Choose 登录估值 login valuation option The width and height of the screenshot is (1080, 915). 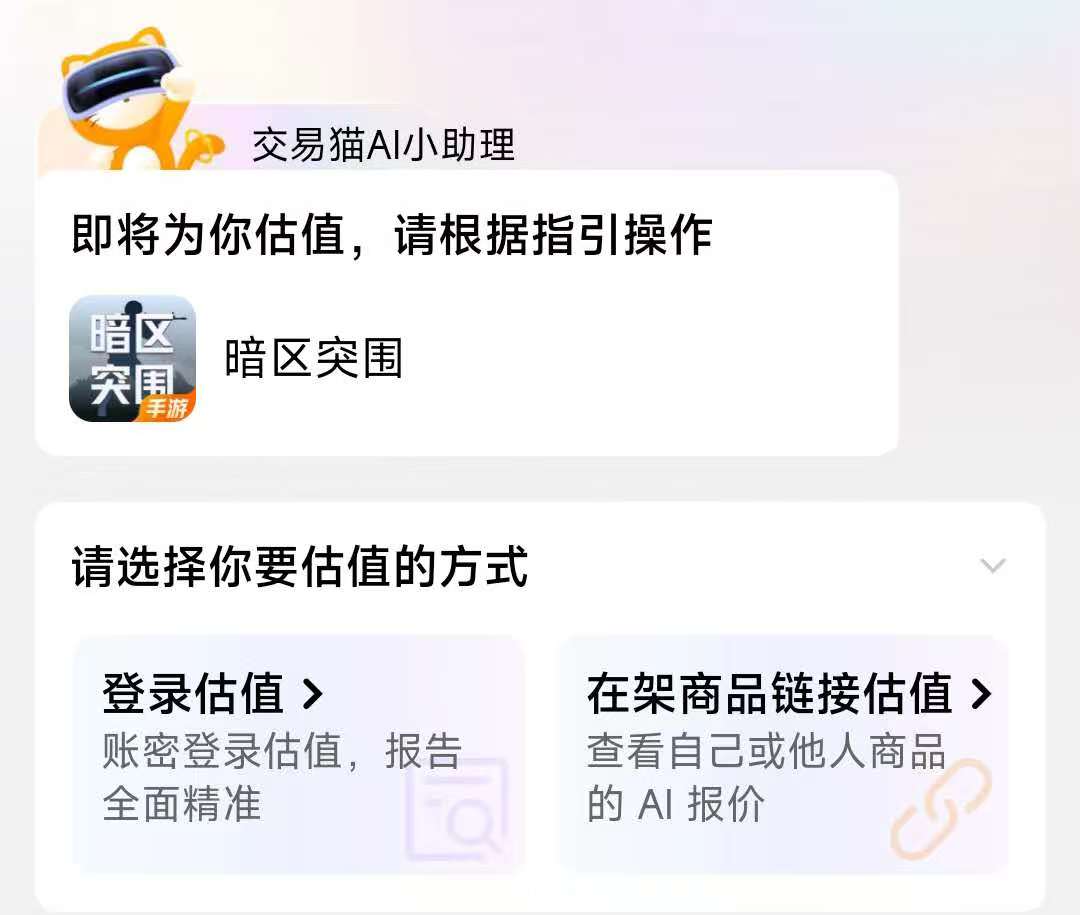[298, 753]
